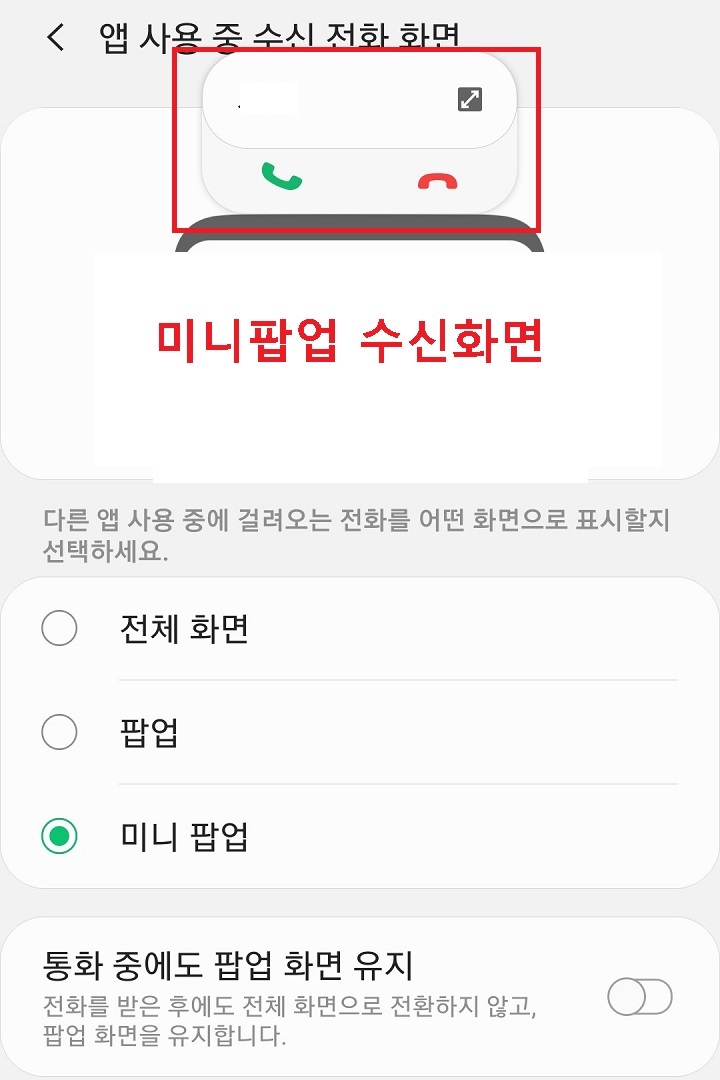Tap the green accept phone handset symbol
The image size is (720, 1080).
click(281, 176)
